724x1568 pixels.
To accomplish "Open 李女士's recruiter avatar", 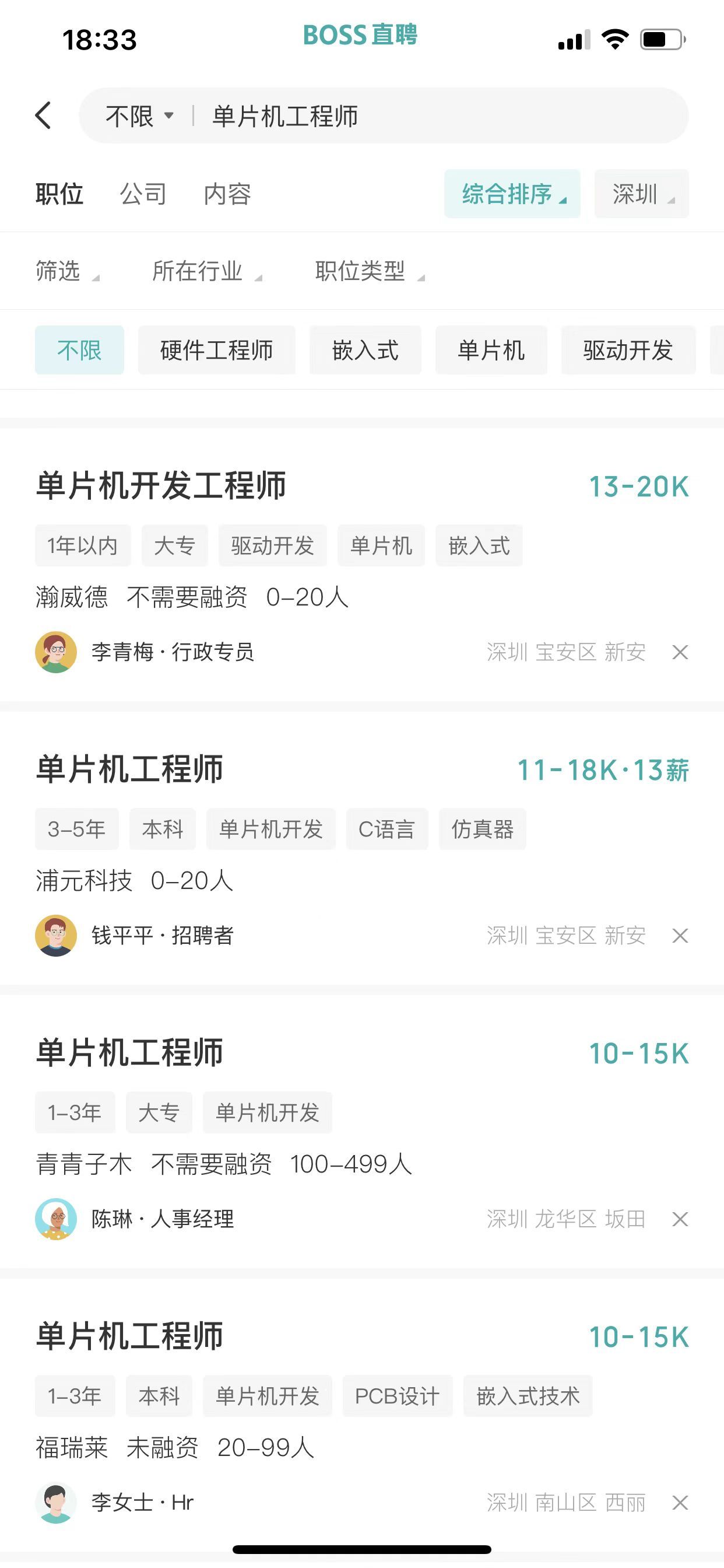I will 55,1503.
